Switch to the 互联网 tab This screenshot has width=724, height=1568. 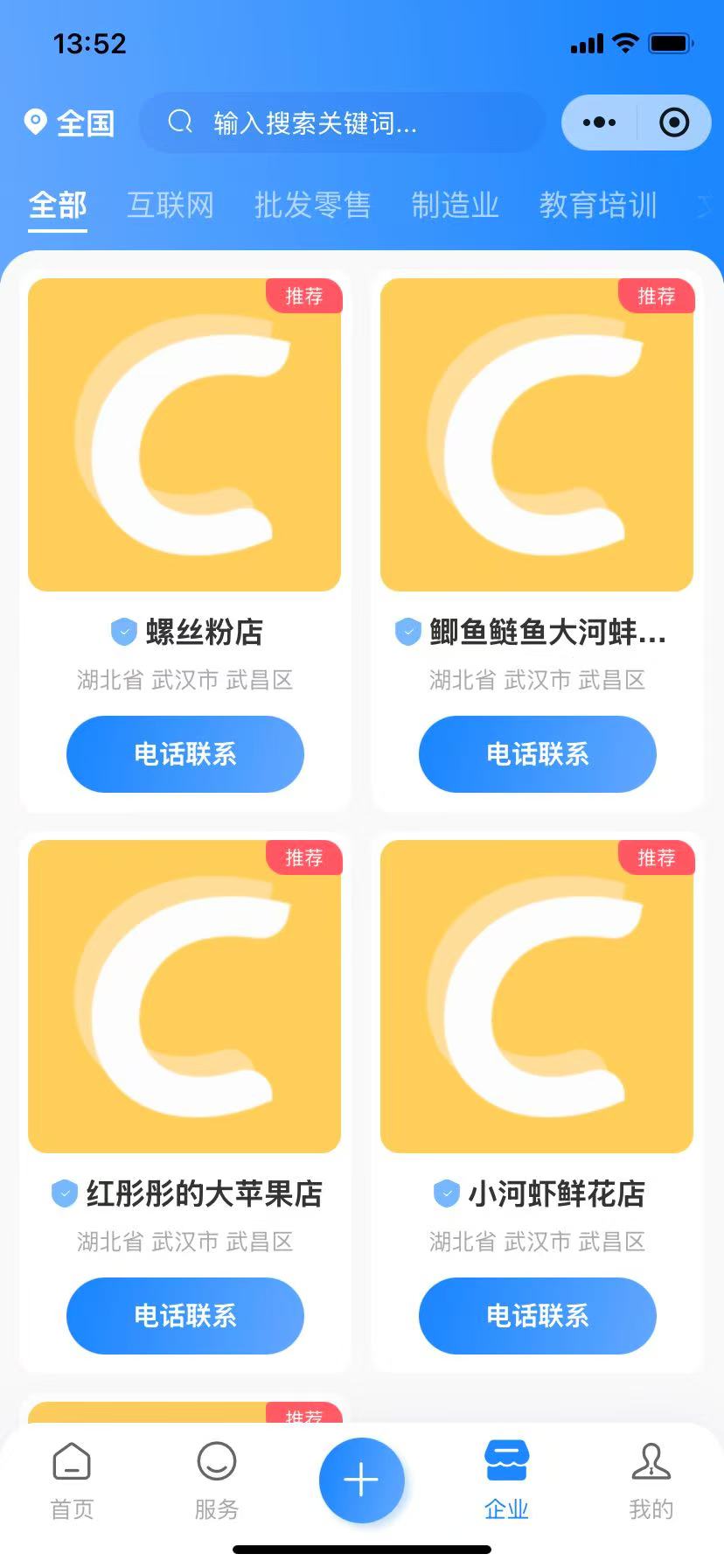tap(171, 206)
